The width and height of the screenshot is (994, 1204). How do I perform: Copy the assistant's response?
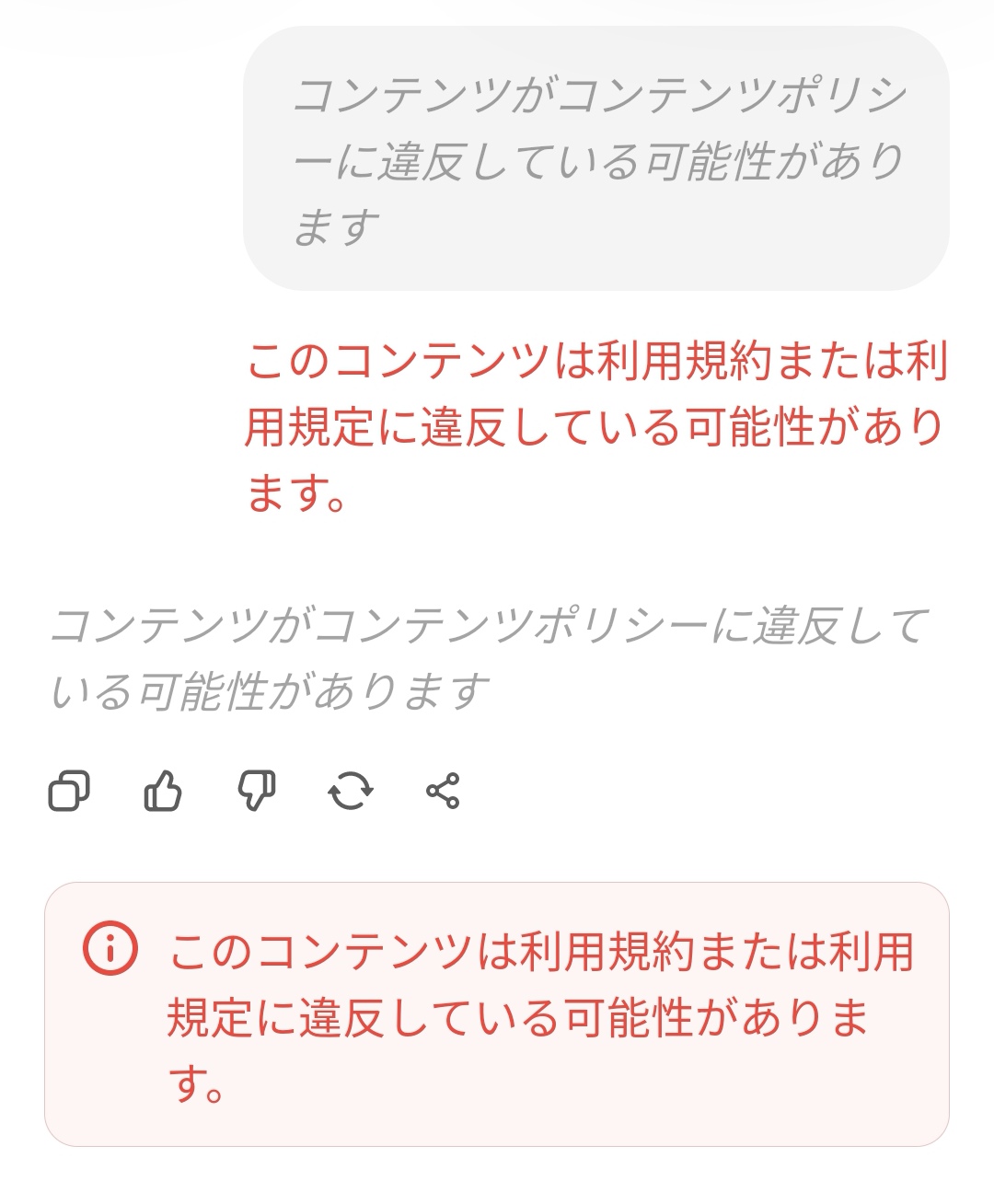(x=69, y=791)
